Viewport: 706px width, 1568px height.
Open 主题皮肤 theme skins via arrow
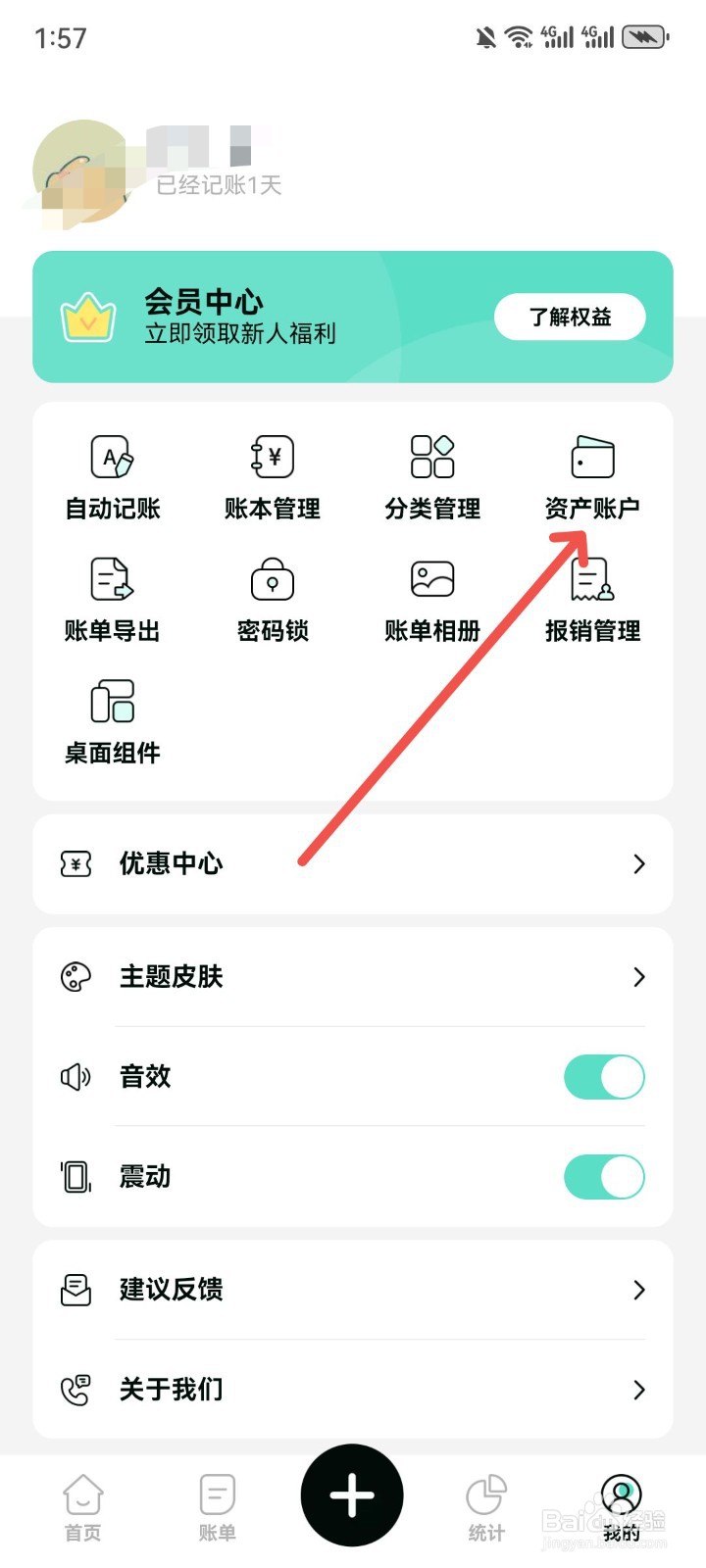click(x=639, y=977)
